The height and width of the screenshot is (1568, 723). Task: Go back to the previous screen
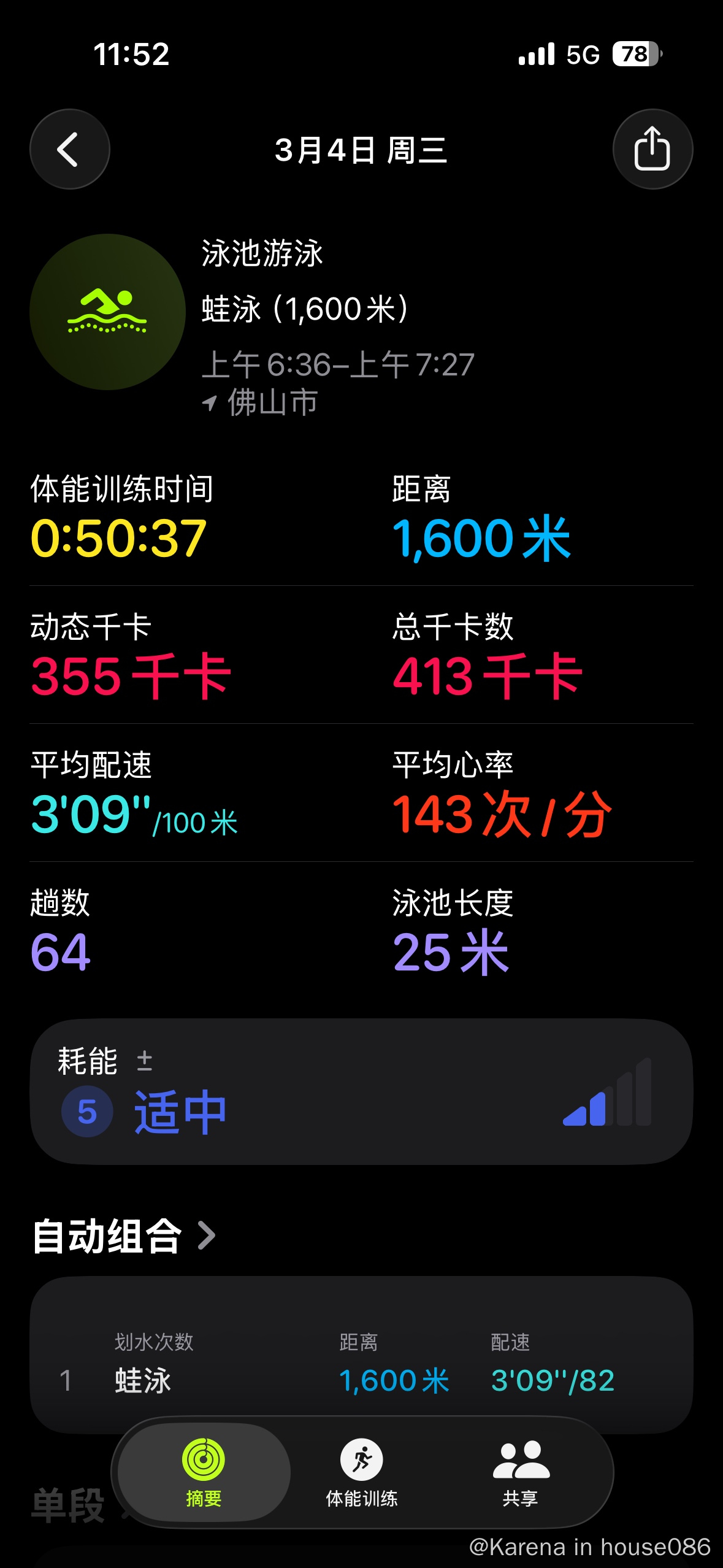click(x=69, y=149)
